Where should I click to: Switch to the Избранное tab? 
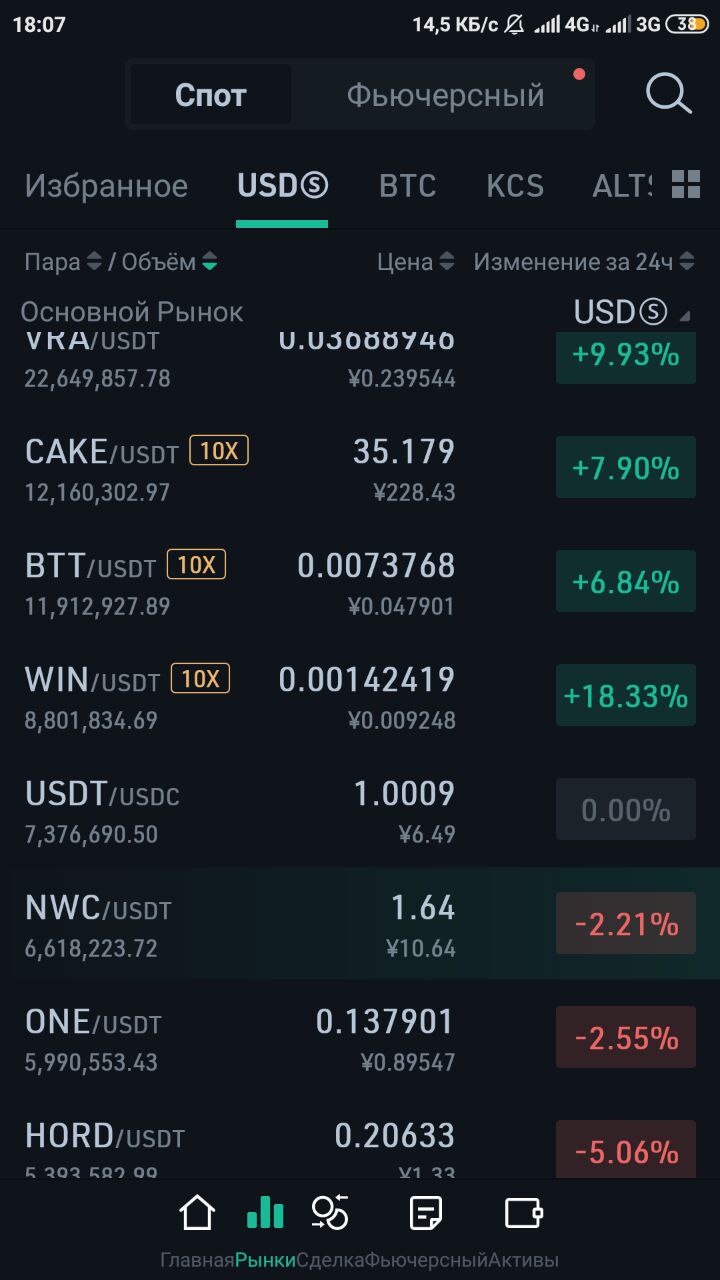[x=106, y=186]
